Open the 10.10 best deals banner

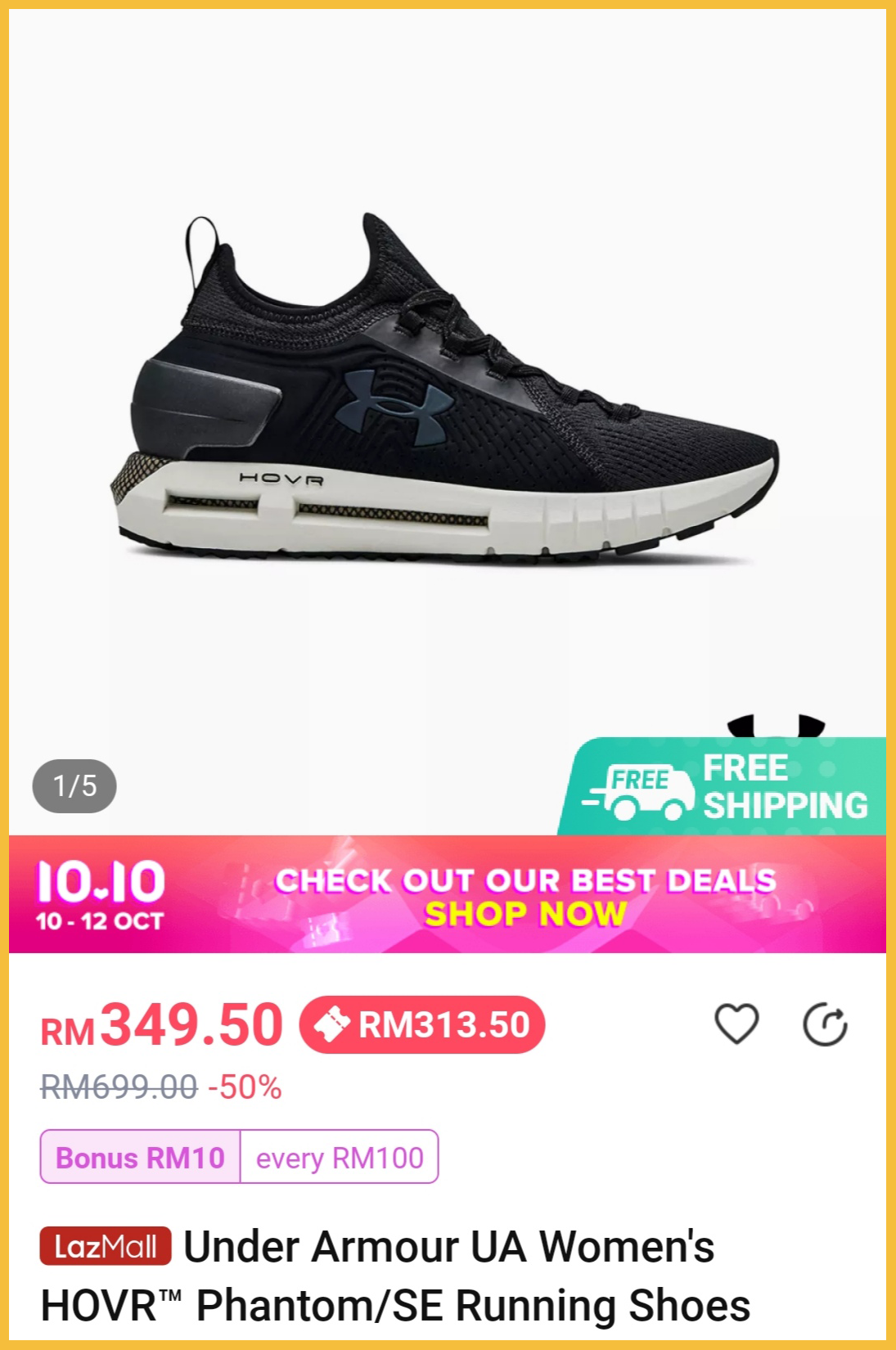(447, 895)
